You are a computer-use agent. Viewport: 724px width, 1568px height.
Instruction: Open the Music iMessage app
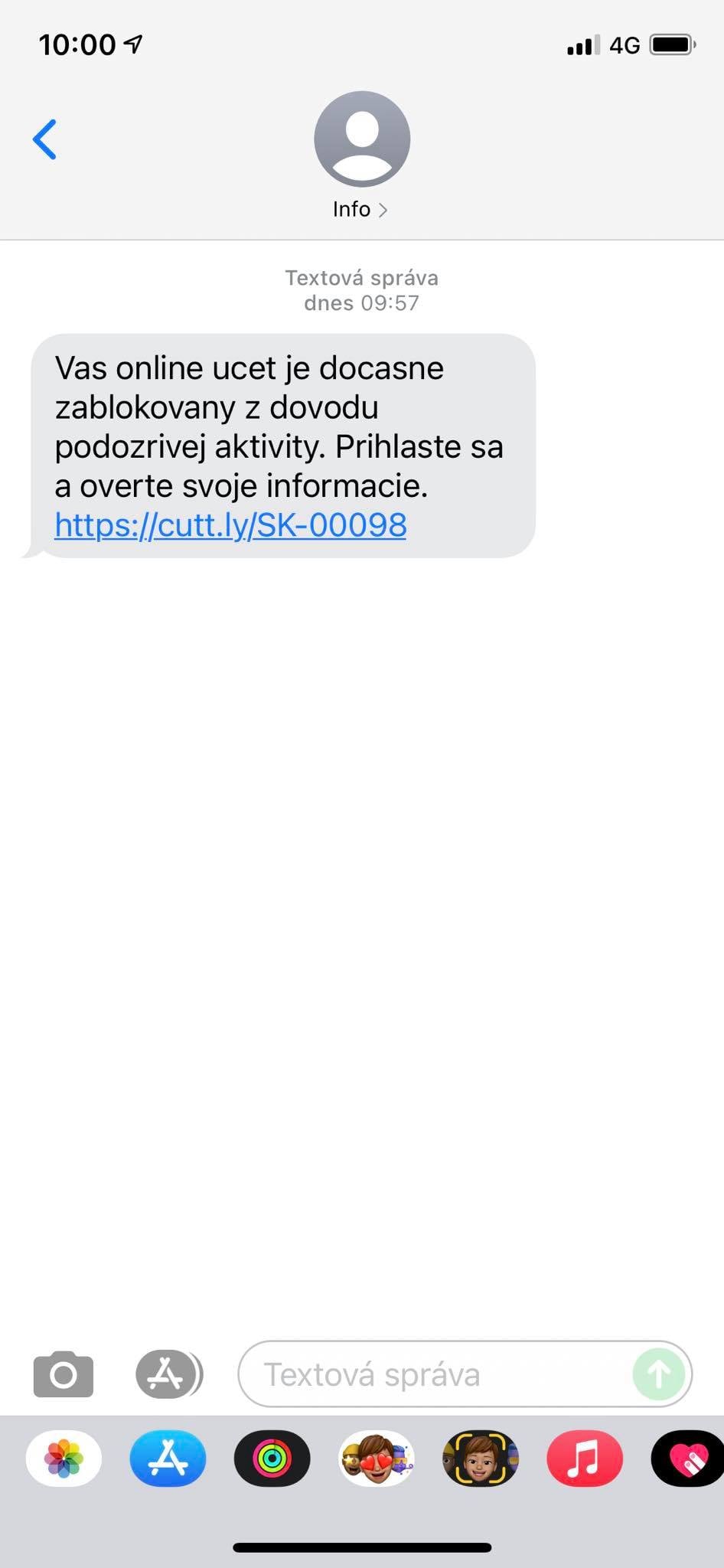tap(585, 1459)
